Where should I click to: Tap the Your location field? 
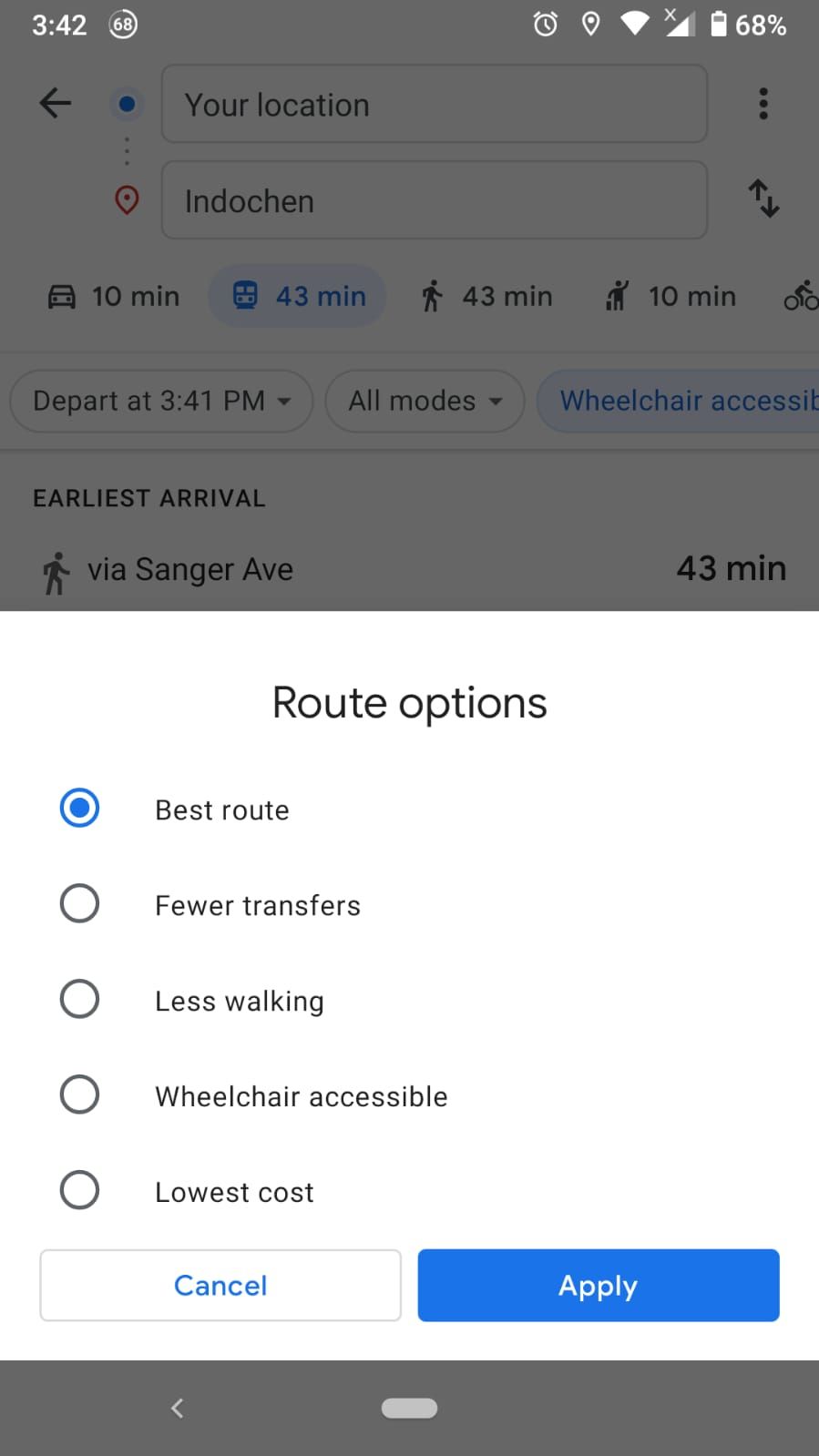[x=435, y=104]
